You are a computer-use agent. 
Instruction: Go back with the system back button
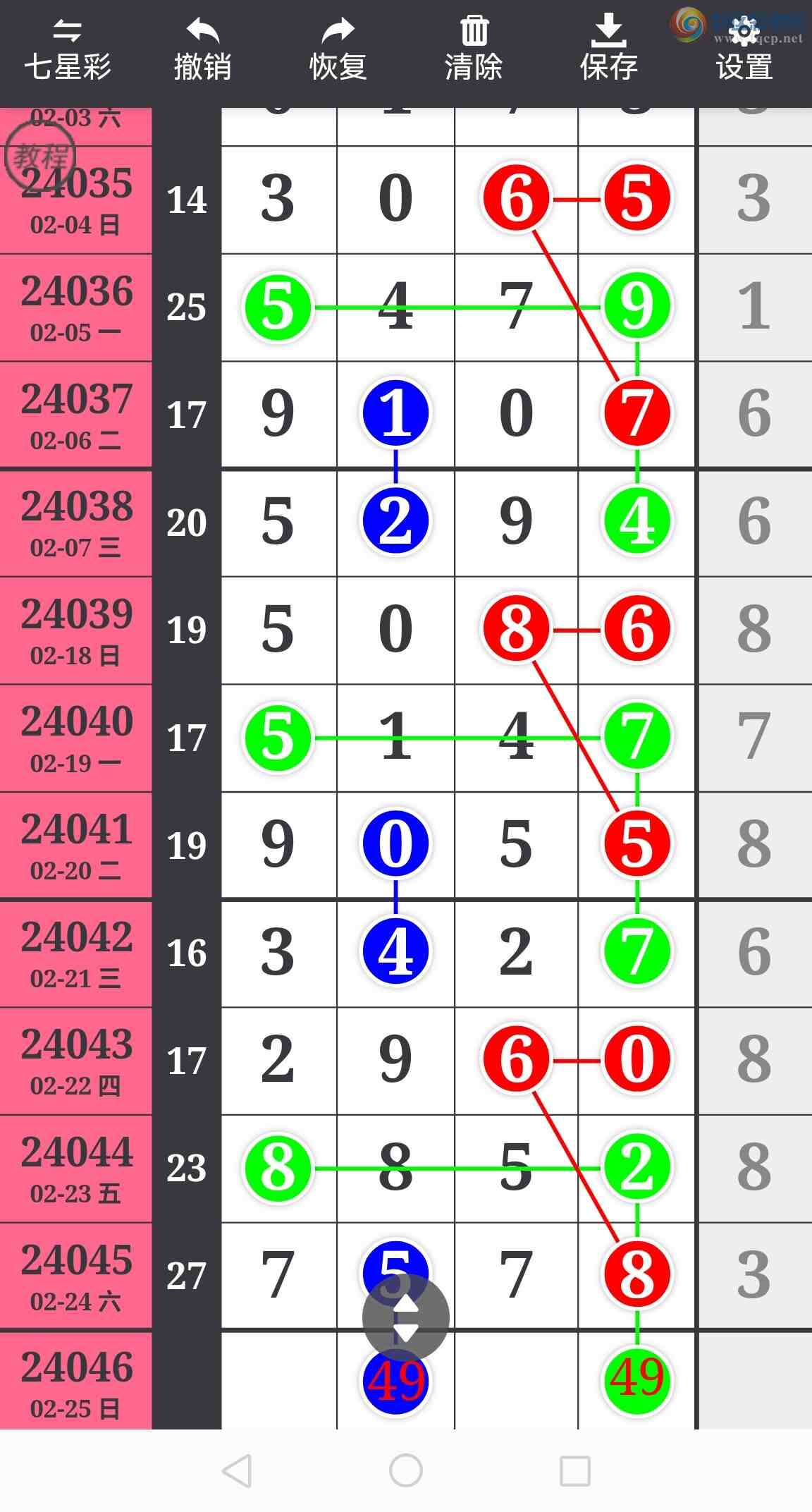pos(237,1471)
